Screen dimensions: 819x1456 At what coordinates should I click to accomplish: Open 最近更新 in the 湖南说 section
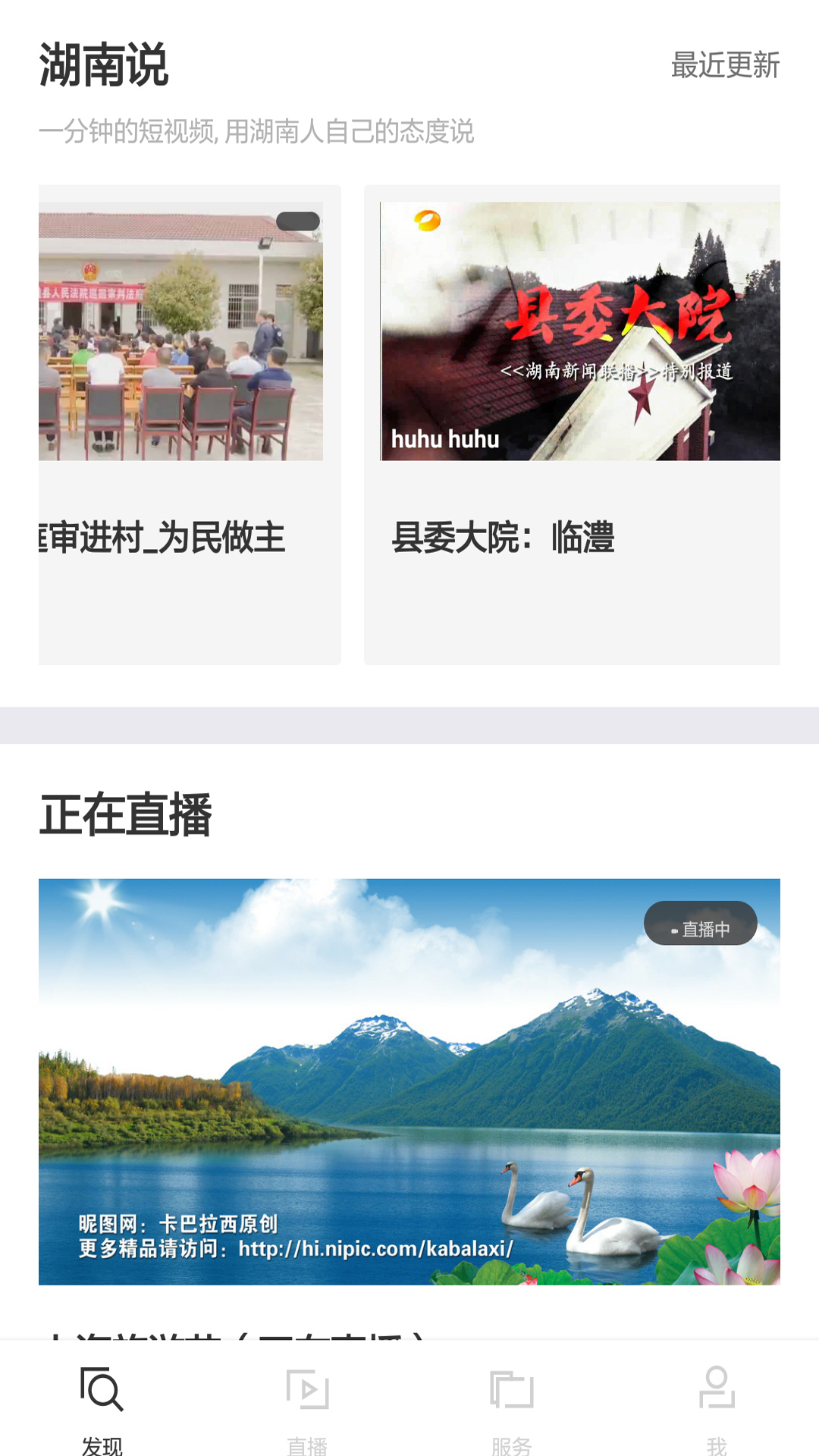point(725,65)
